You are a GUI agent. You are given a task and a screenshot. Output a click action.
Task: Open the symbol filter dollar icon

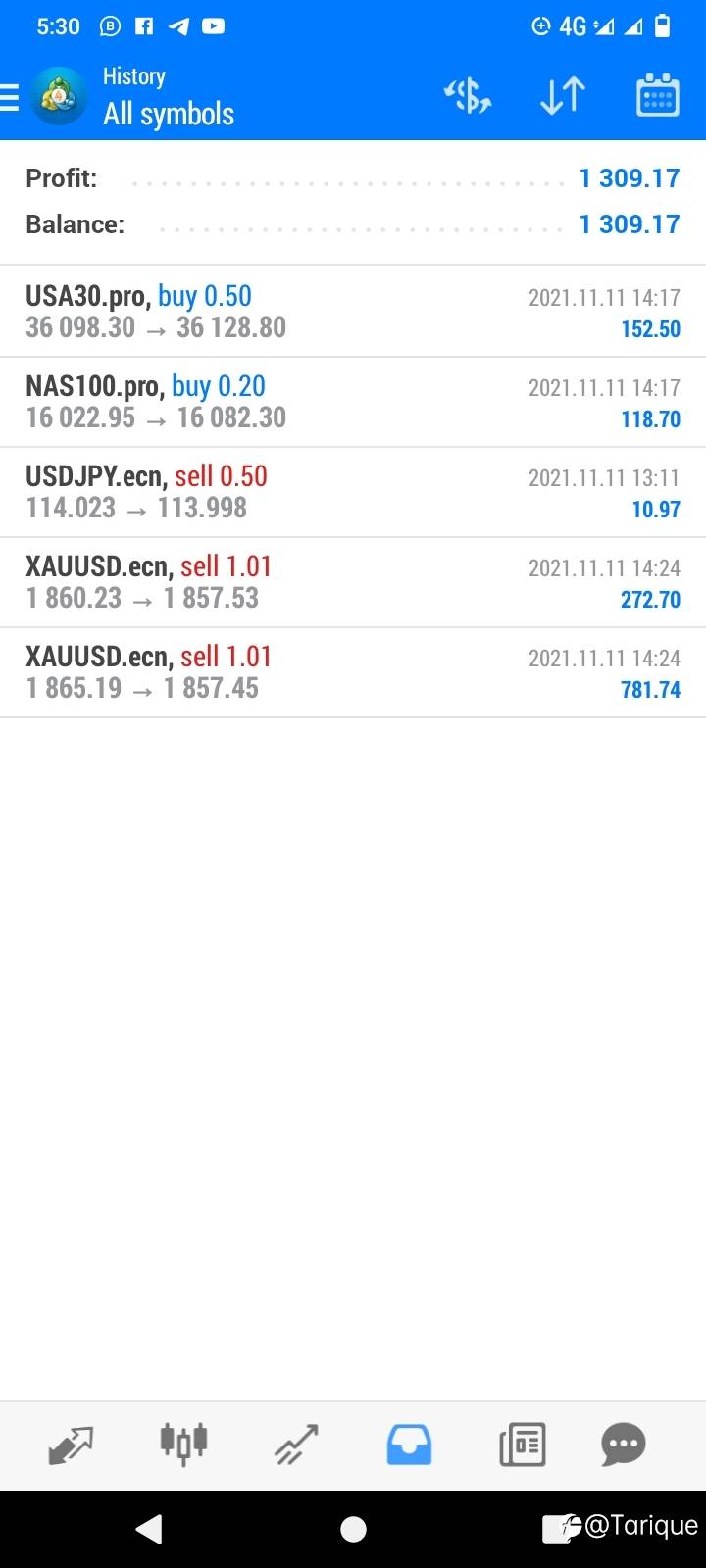468,96
